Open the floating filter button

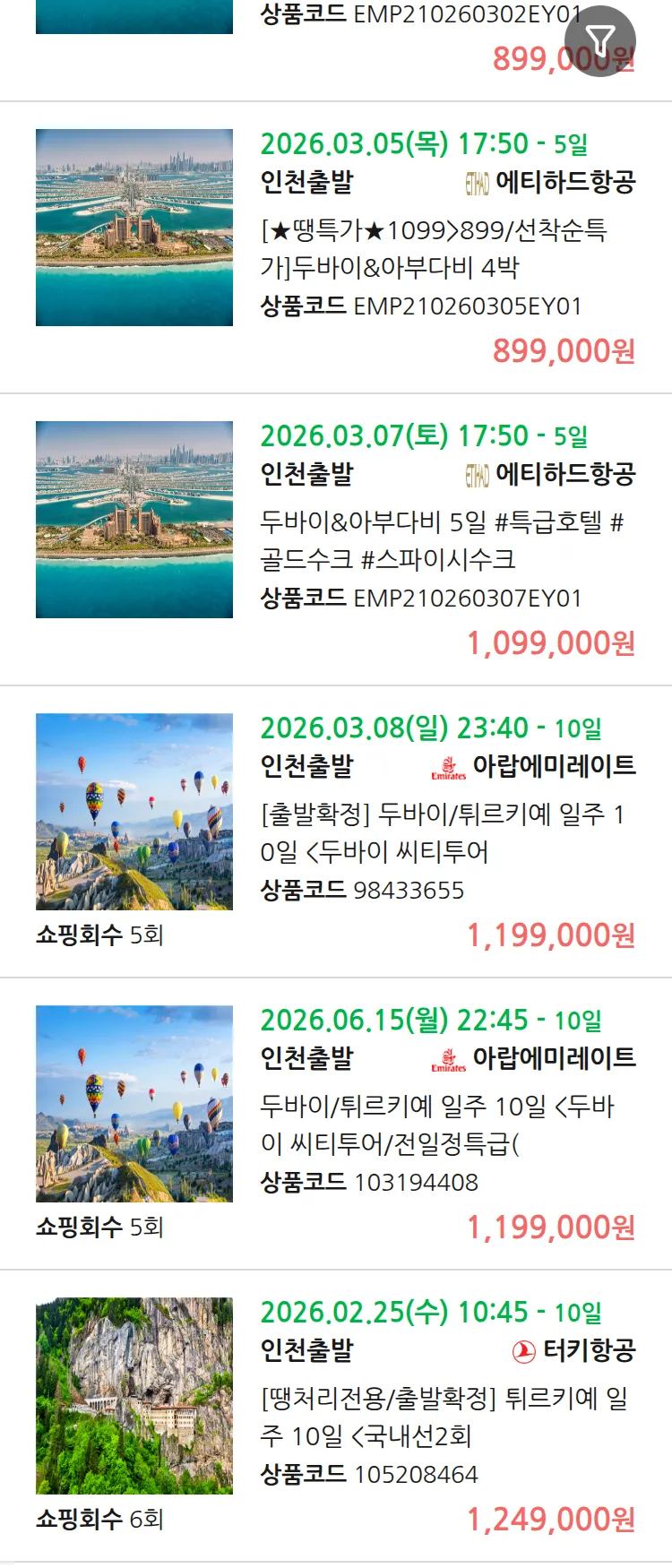pos(600,40)
